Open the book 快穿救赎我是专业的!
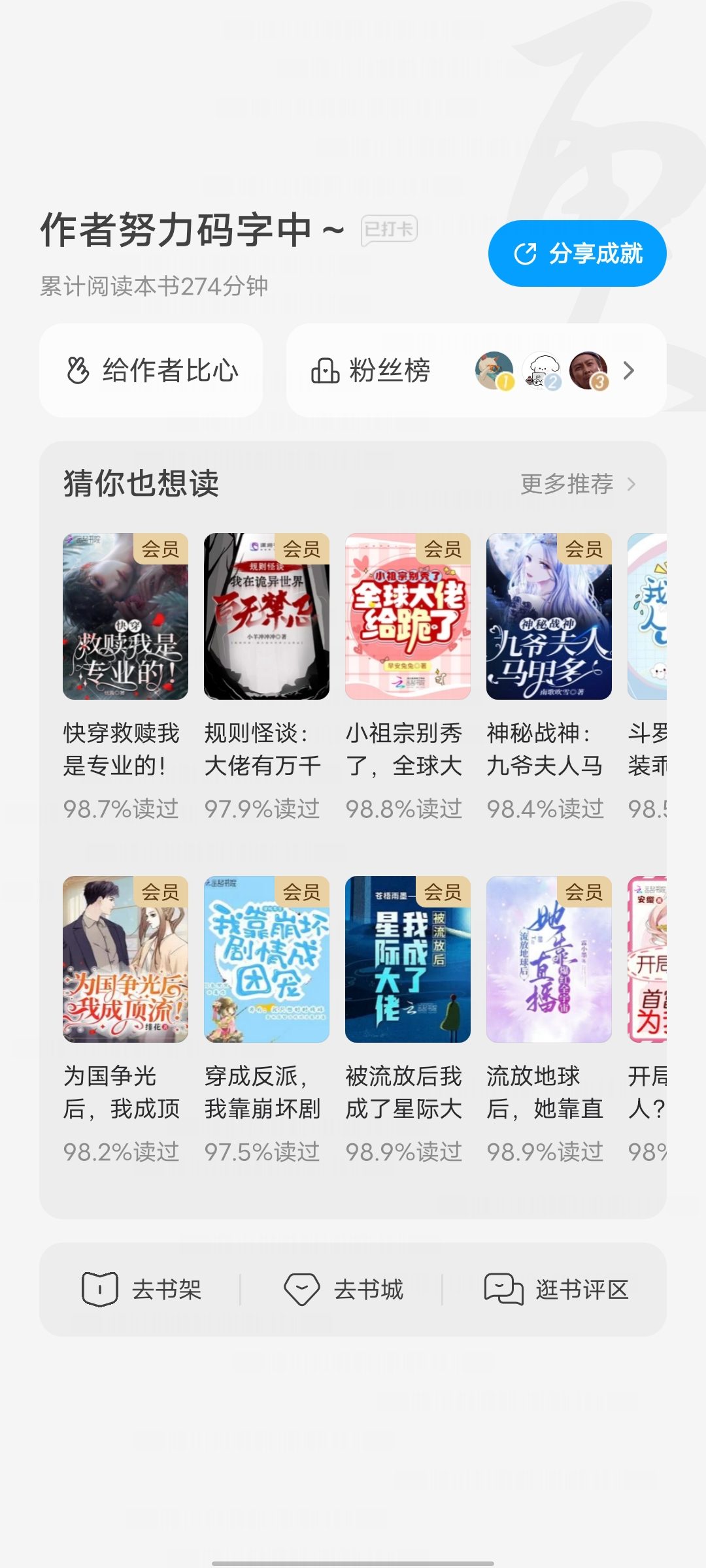The width and height of the screenshot is (706, 1568). tap(126, 677)
